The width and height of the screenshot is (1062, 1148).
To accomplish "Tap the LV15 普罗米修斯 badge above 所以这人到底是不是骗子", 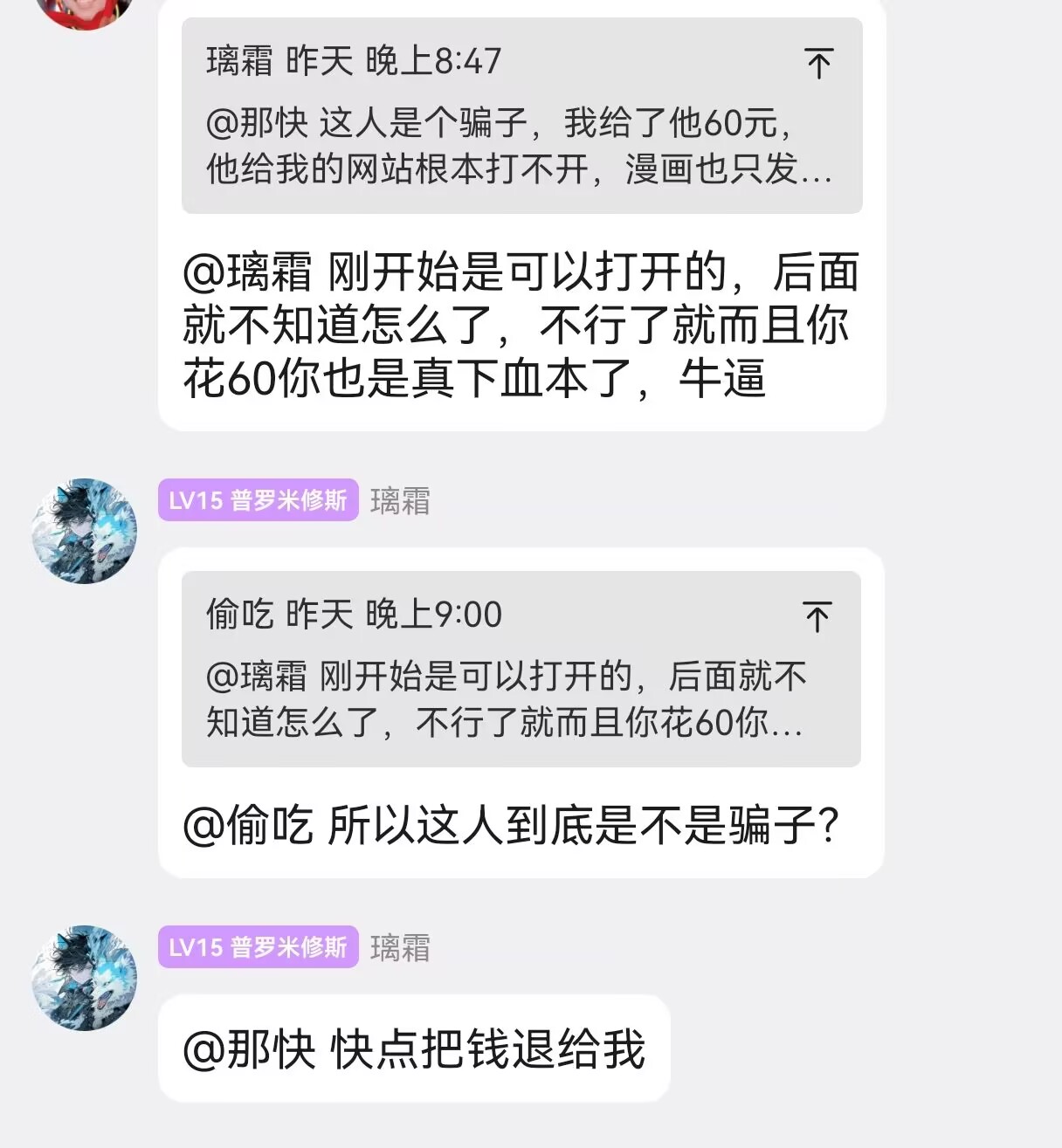I will 259,500.
